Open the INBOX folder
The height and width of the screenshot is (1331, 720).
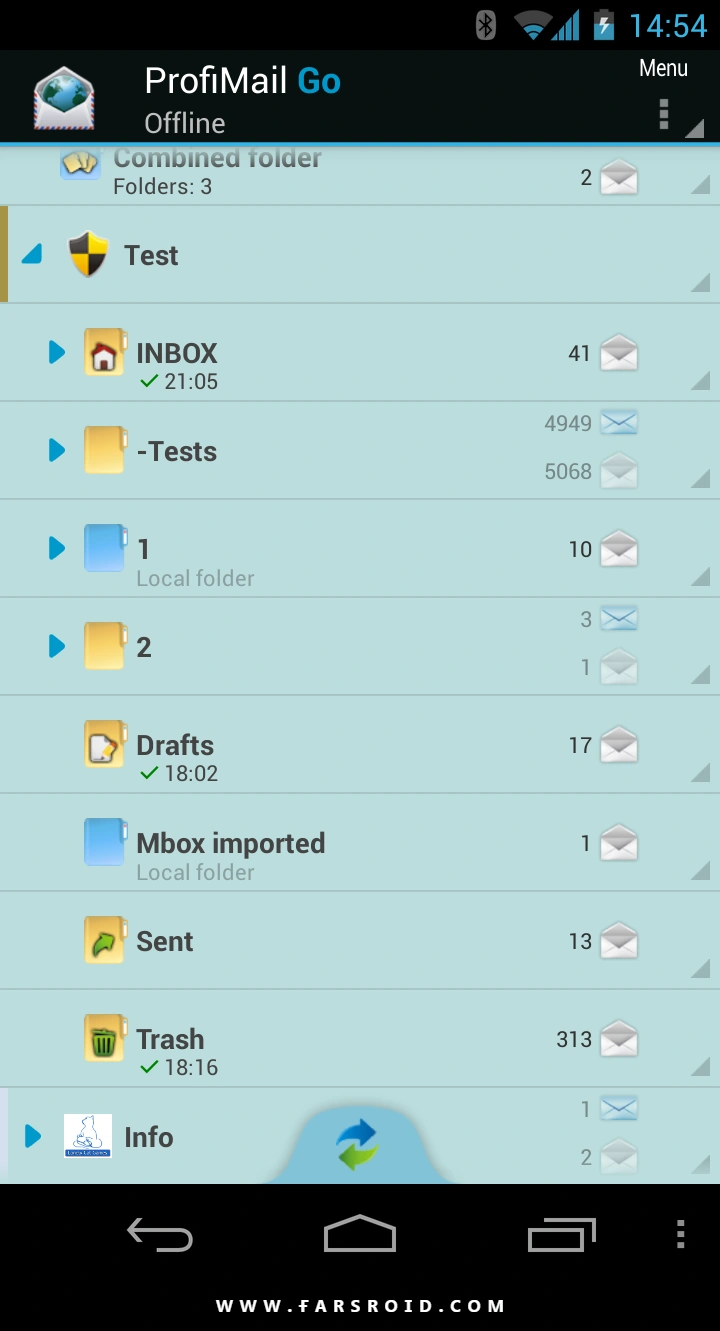tap(360, 353)
